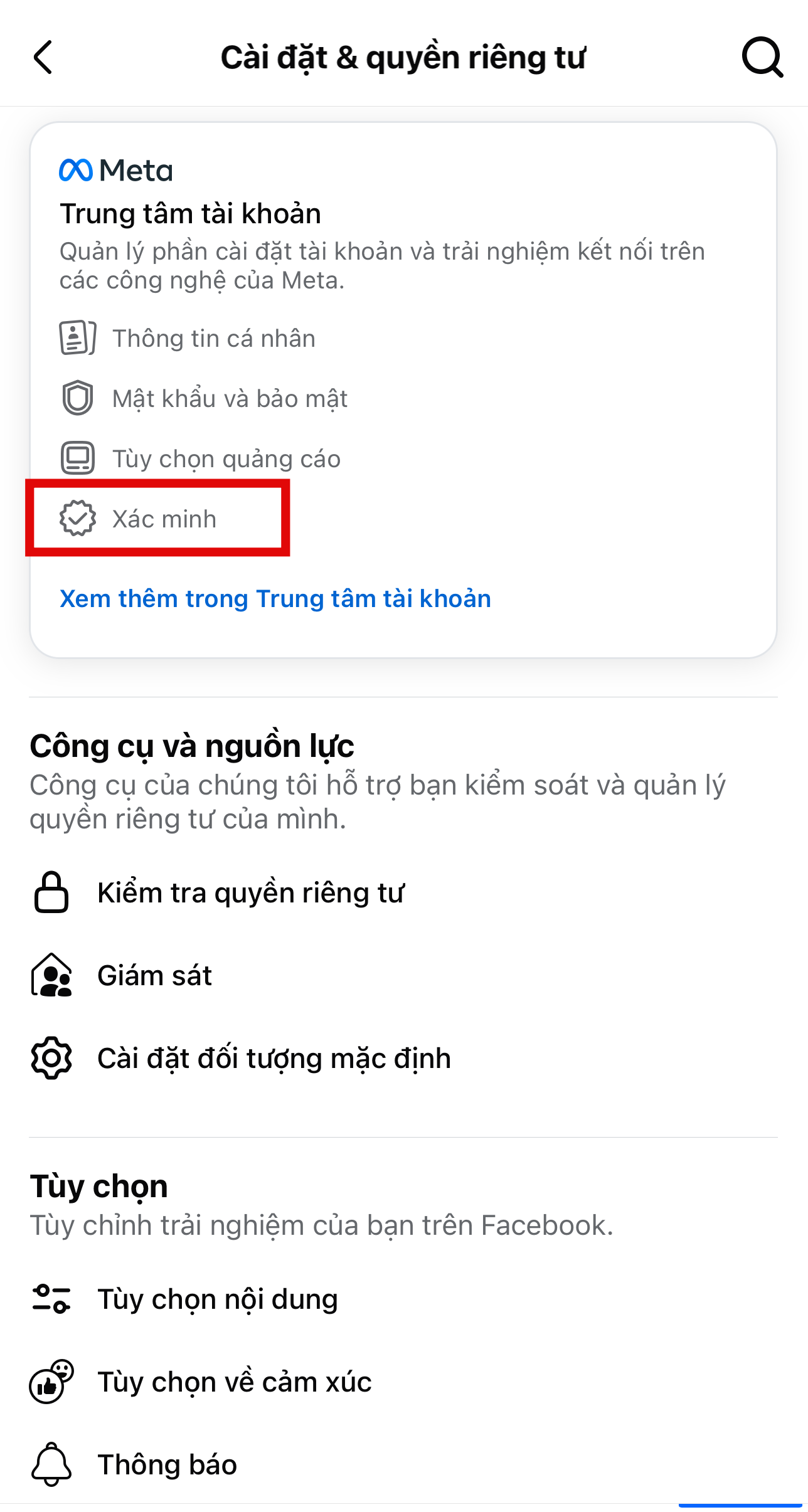The image size is (808, 1512).
Task: Open the Giám sát row
Action: click(154, 976)
